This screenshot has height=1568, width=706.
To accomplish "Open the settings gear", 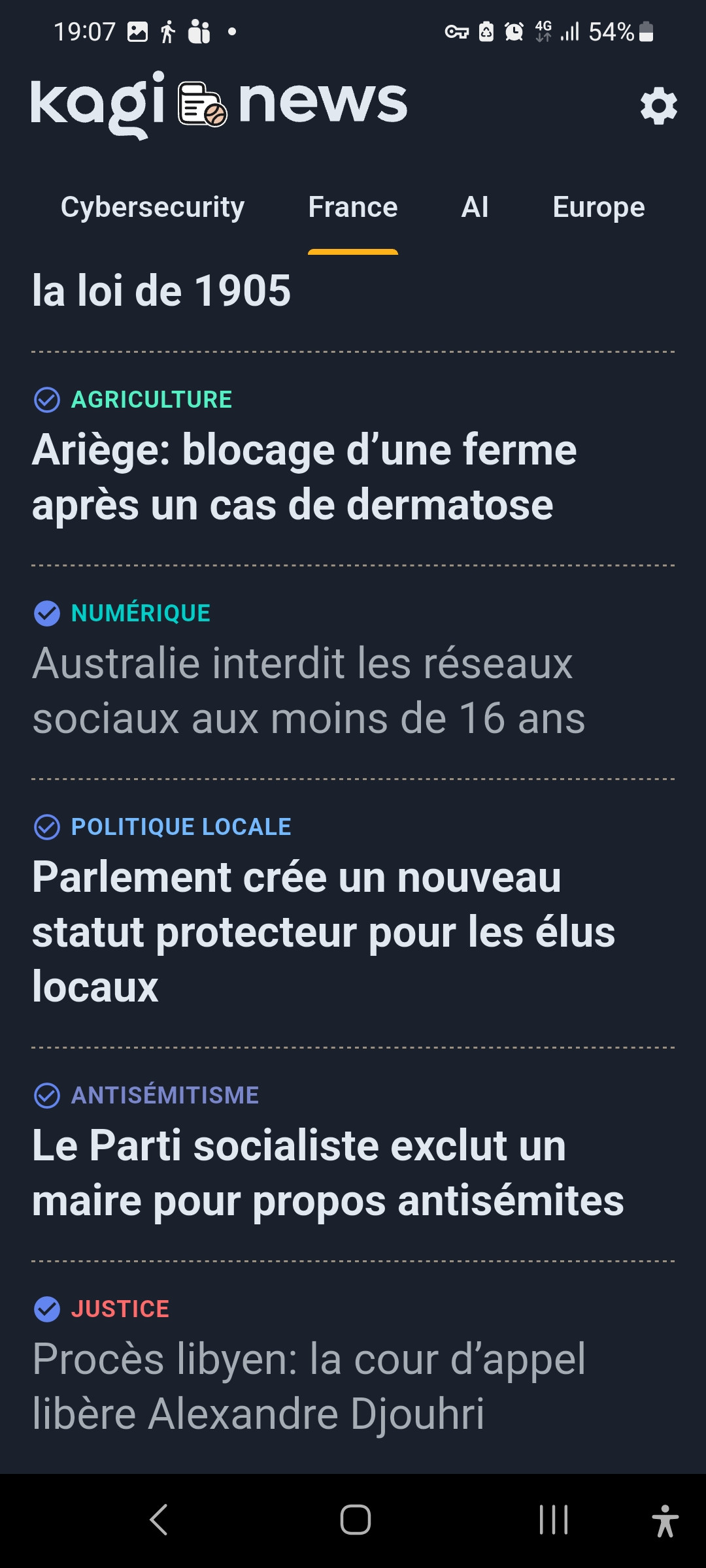I will coord(658,106).
